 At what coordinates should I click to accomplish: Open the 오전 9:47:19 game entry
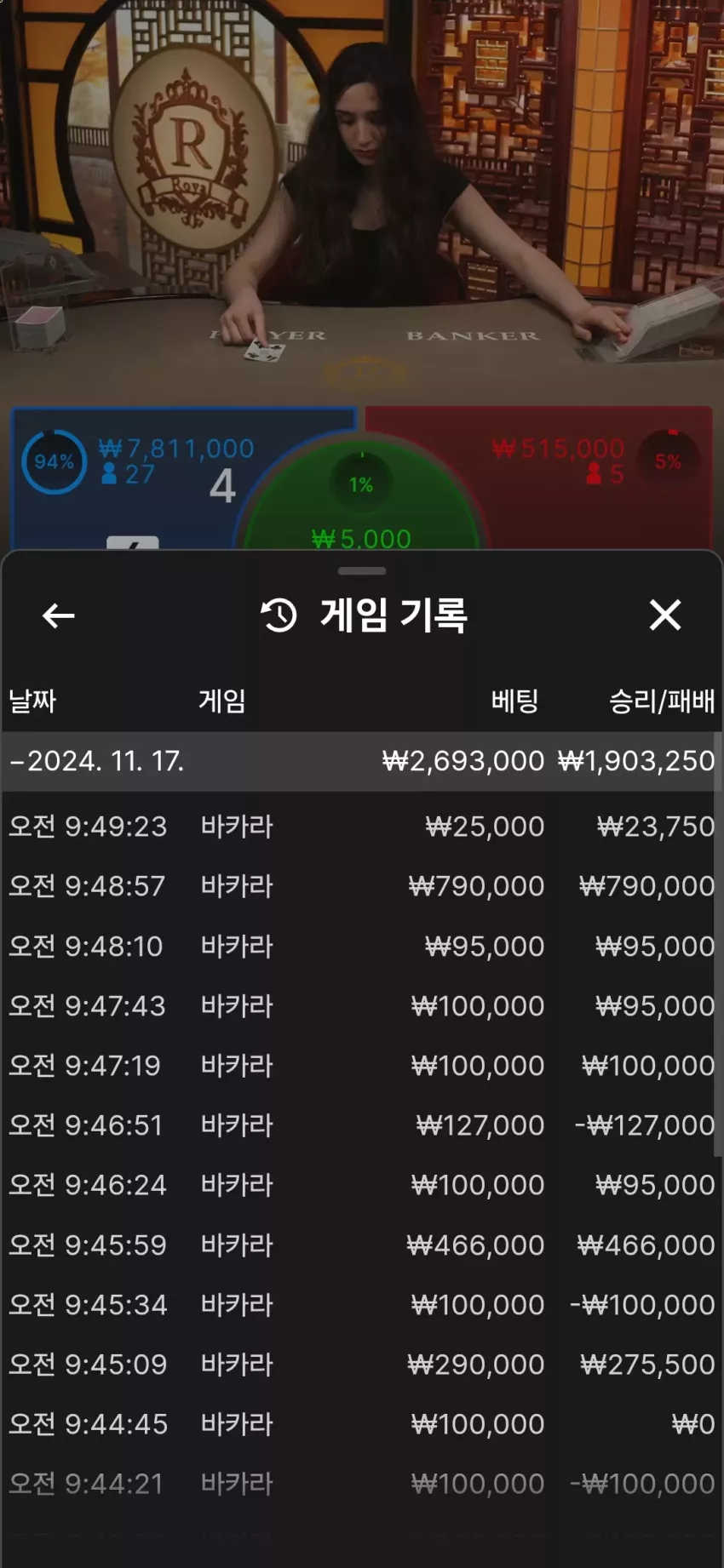click(x=362, y=1066)
